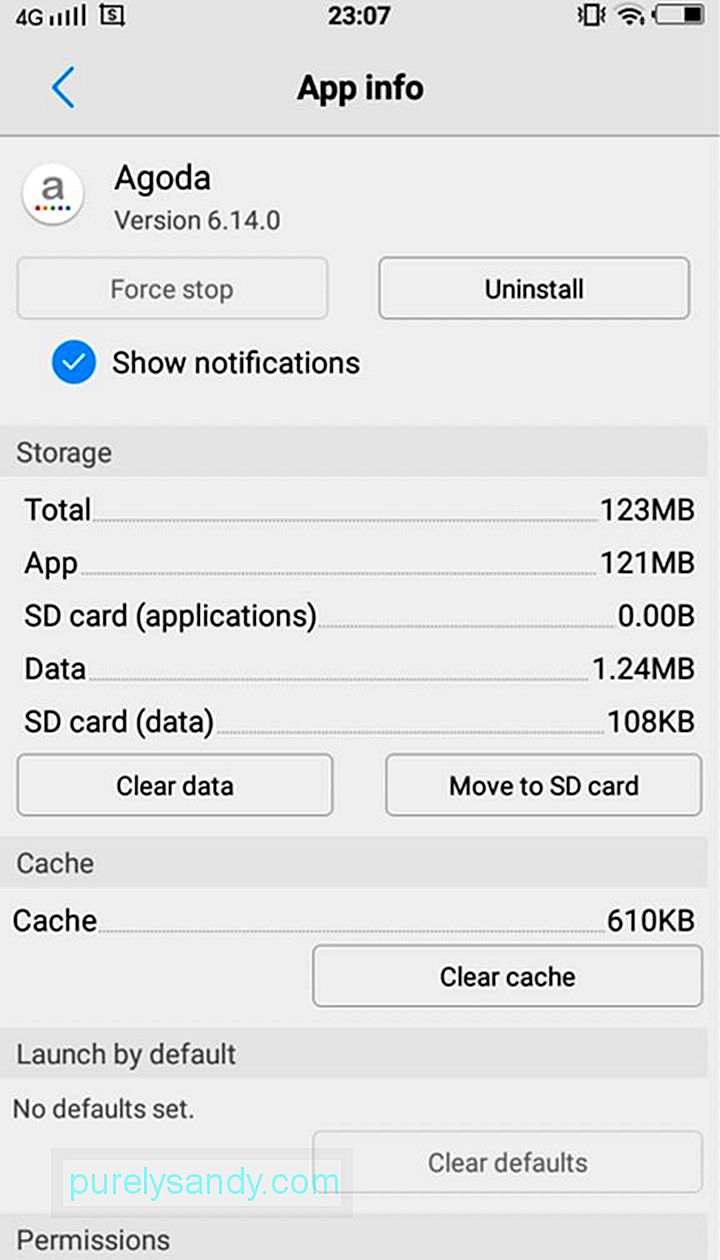Viewport: 720px width, 1260px height.
Task: Clear cache for Agoda
Action: click(508, 976)
